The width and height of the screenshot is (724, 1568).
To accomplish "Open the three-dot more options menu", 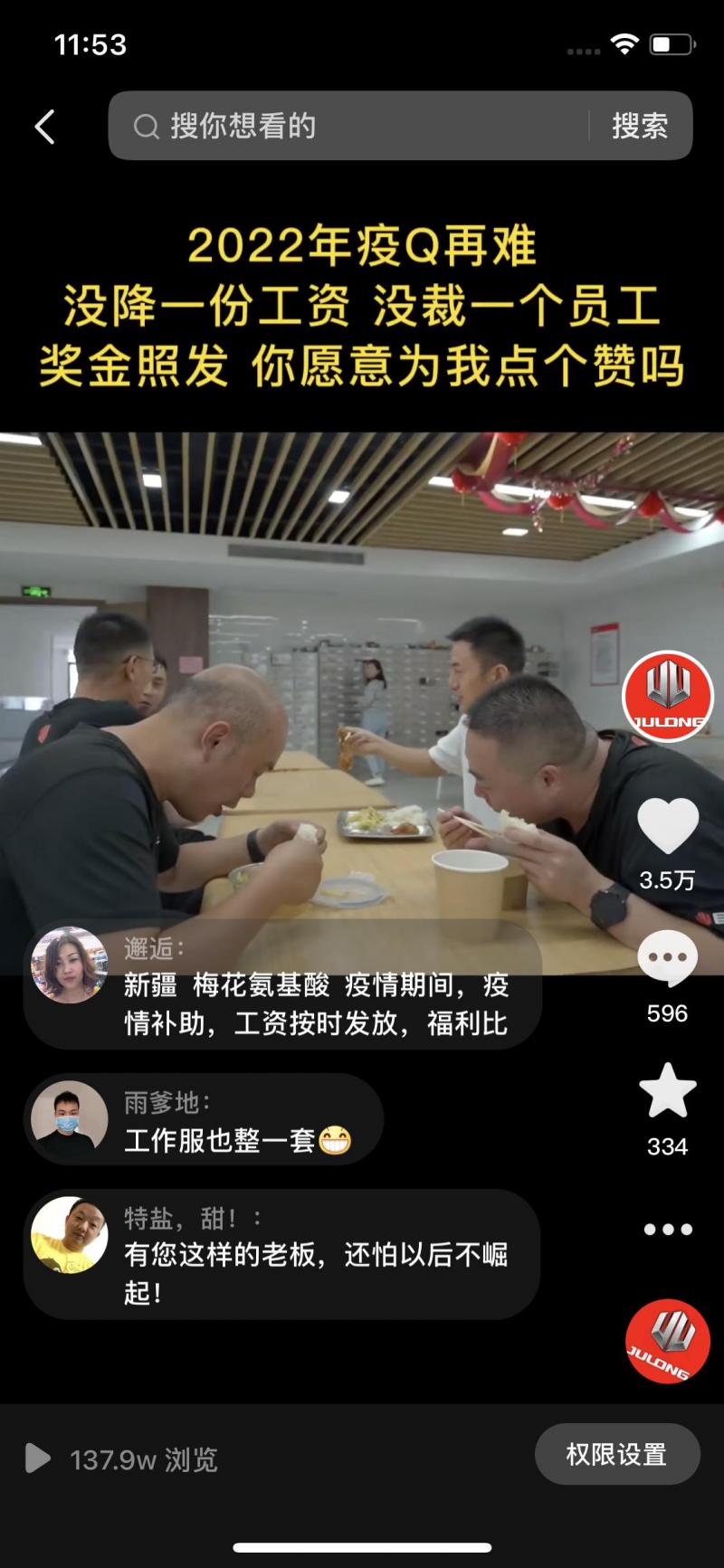I will (x=668, y=1229).
